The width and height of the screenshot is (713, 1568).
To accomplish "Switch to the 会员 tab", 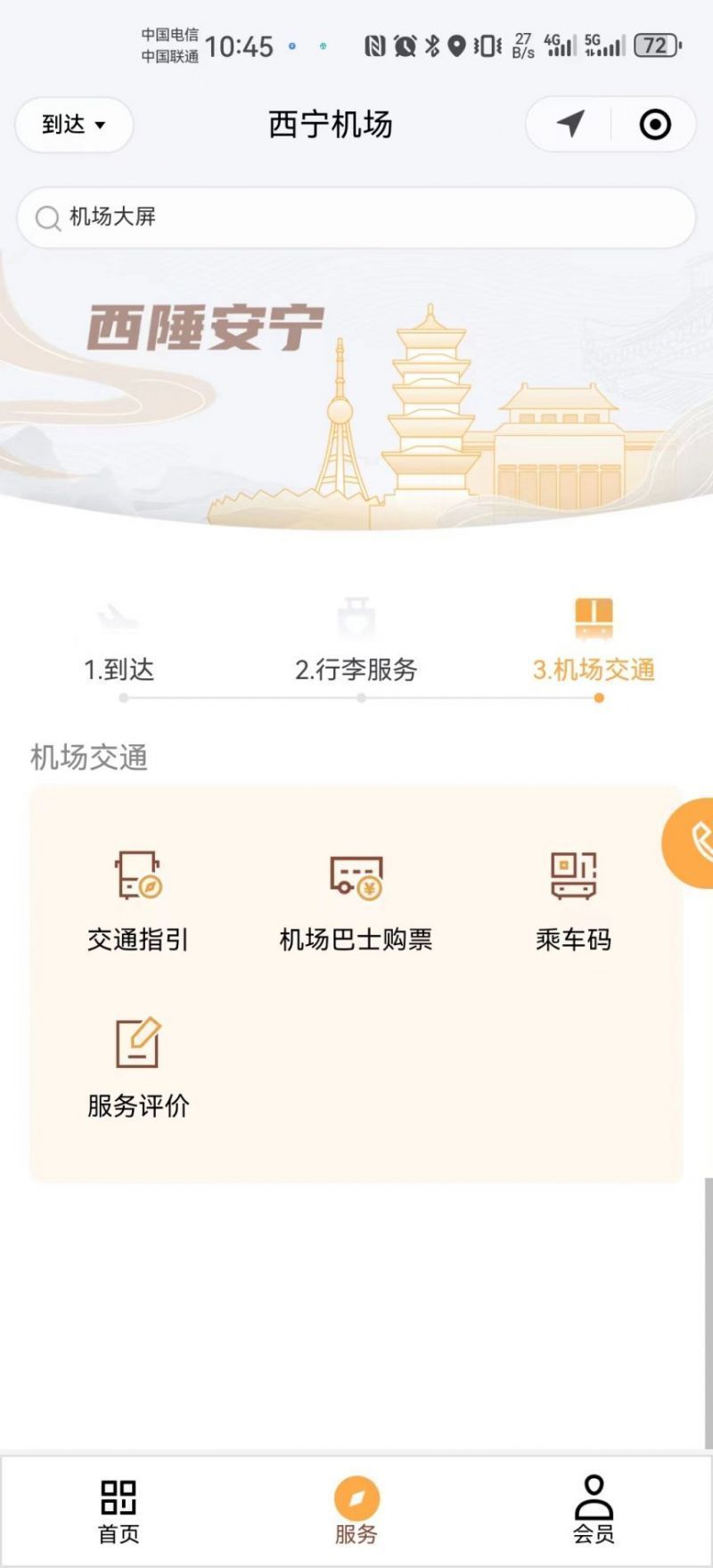I will pyautogui.click(x=594, y=1510).
